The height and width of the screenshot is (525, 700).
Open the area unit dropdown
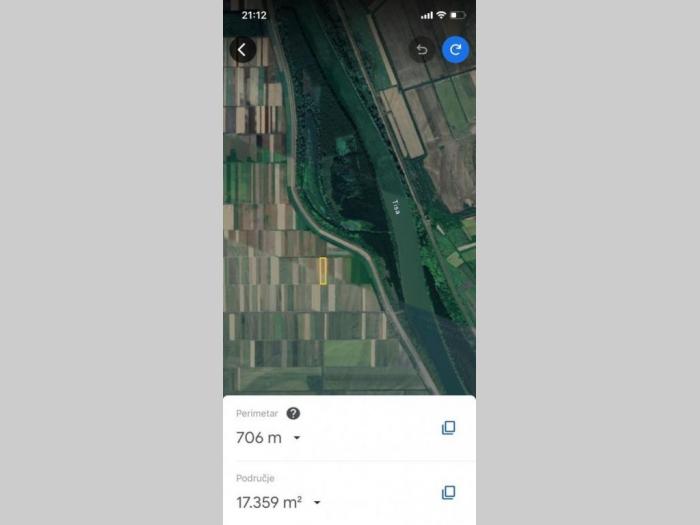click(317, 503)
